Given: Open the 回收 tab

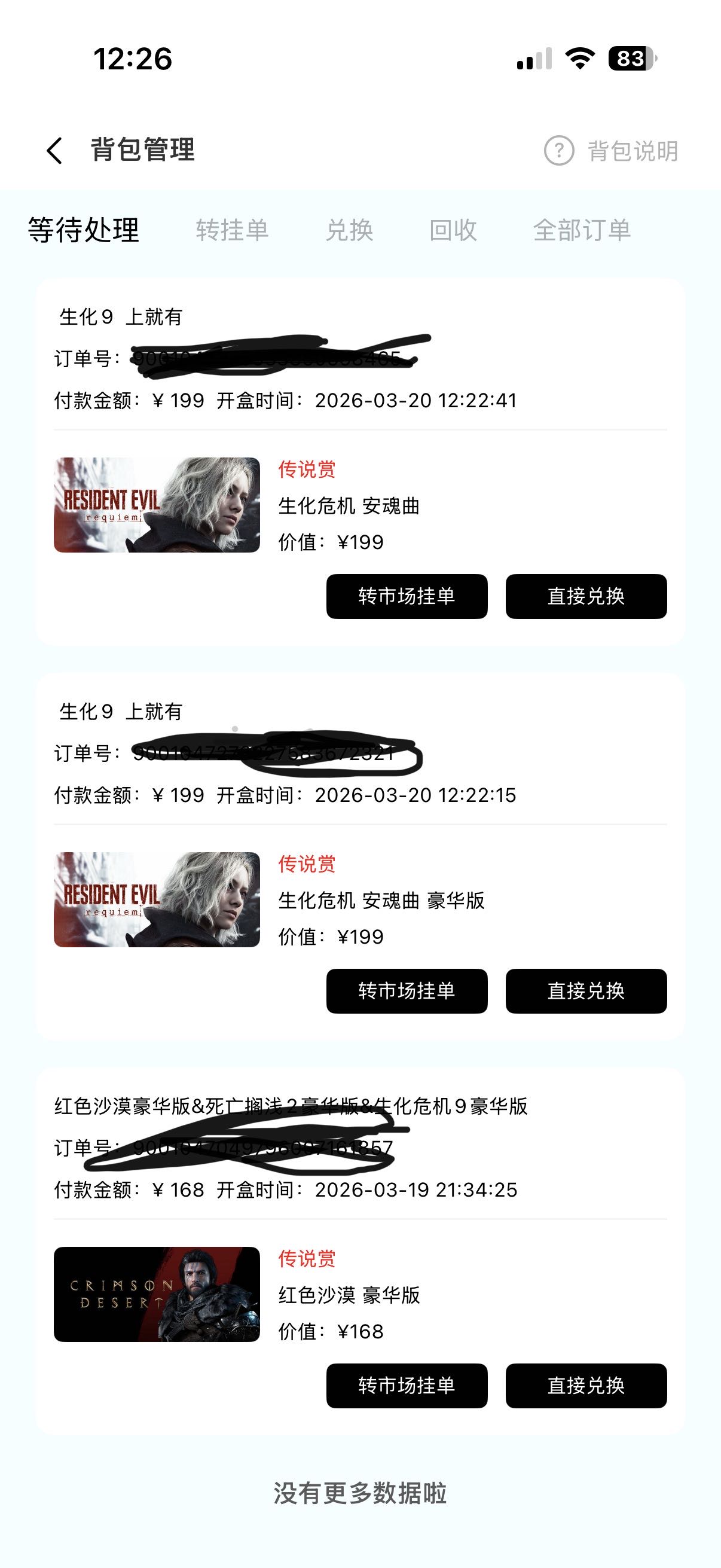Looking at the screenshot, I should 453,230.
